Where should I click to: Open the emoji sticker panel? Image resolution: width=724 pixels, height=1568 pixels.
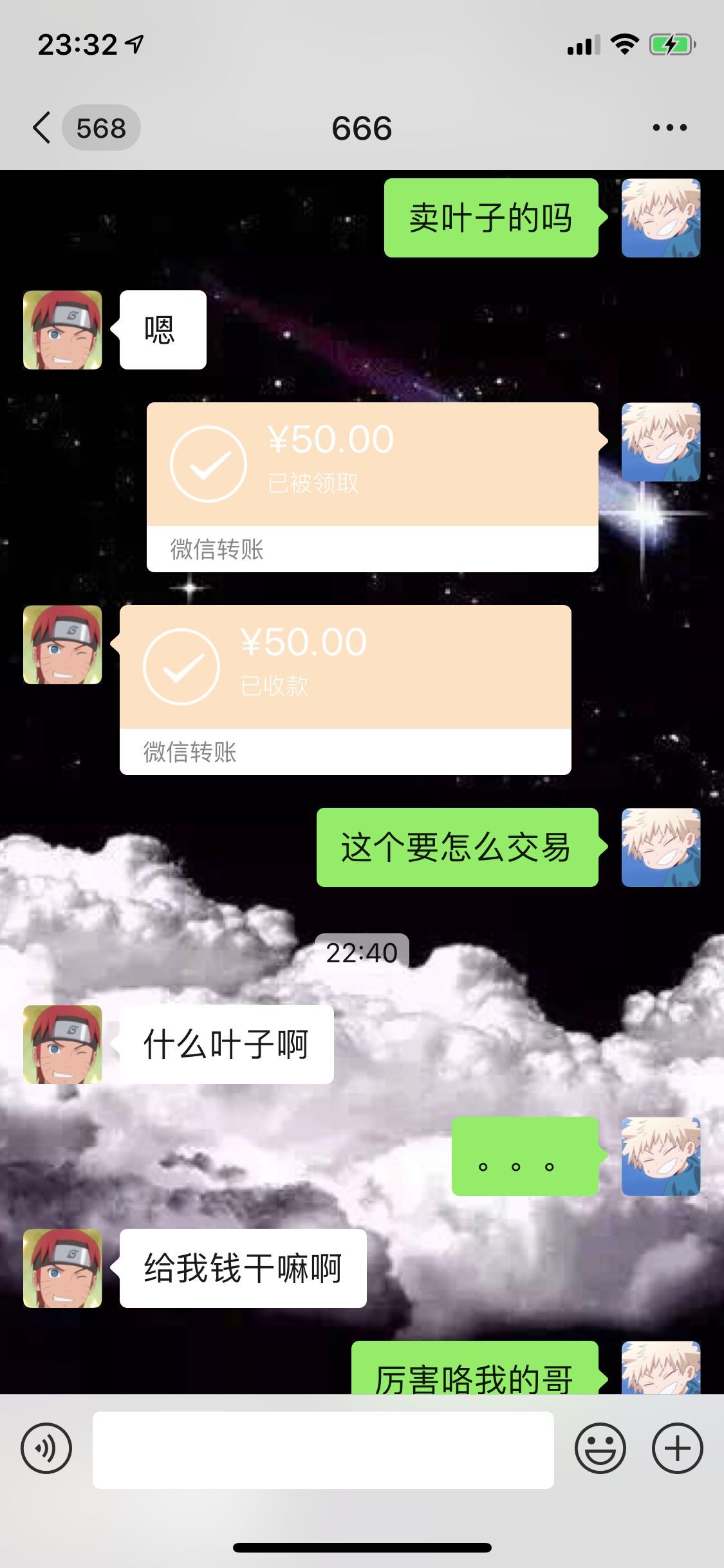[x=600, y=1448]
